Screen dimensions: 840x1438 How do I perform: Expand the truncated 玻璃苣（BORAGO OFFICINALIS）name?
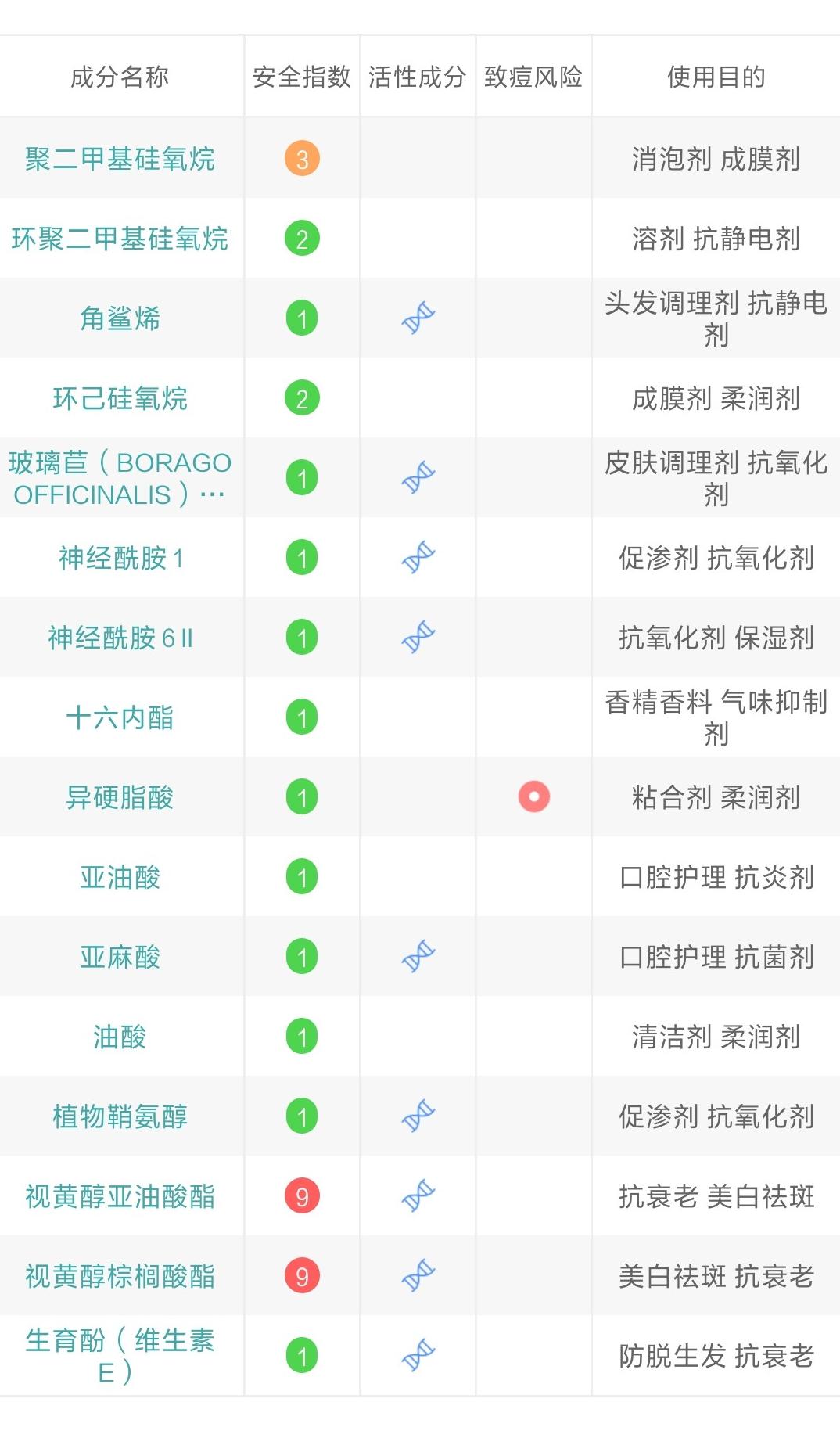coord(122,476)
